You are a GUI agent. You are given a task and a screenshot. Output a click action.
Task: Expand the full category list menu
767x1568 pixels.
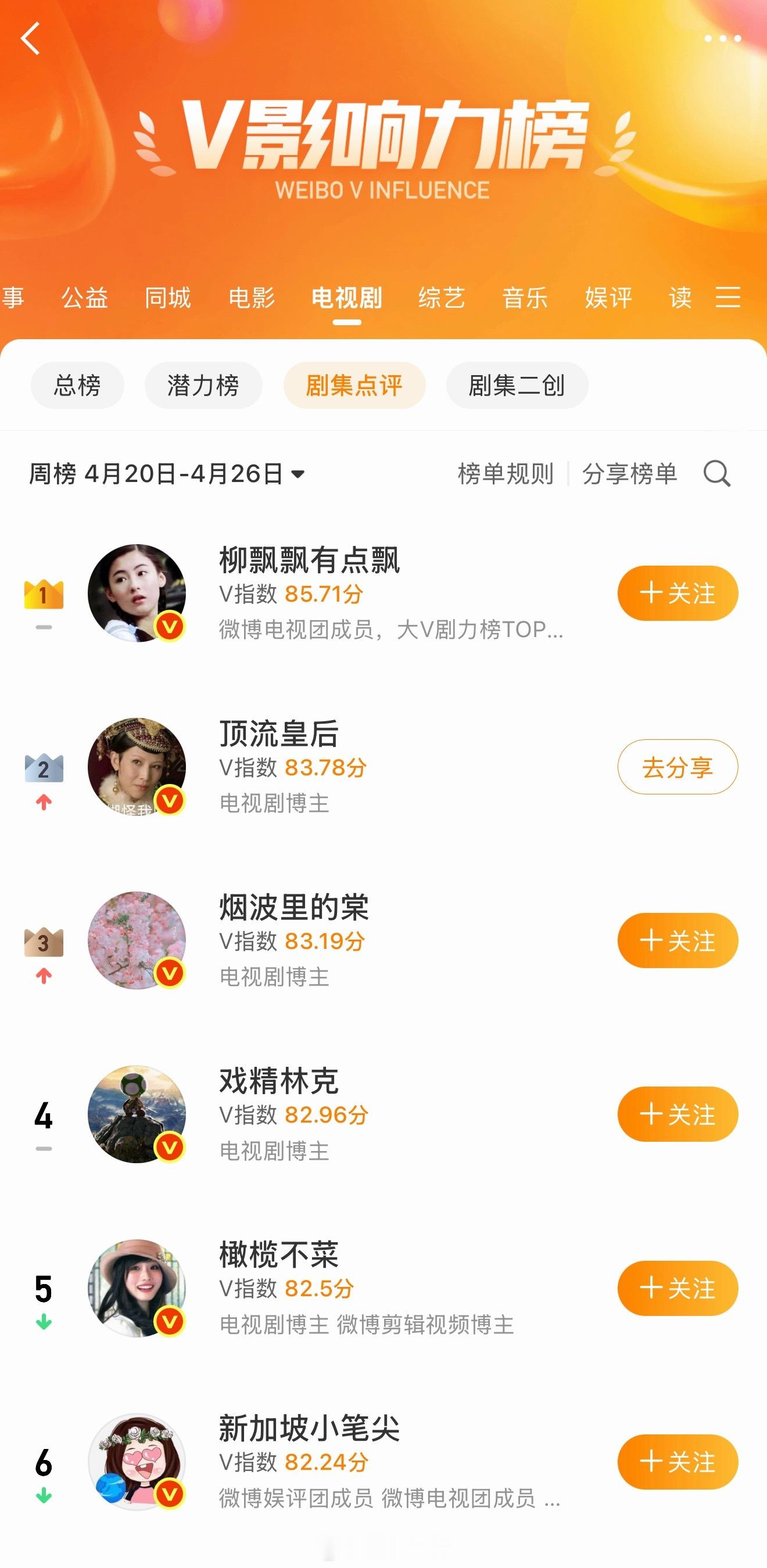pos(728,297)
